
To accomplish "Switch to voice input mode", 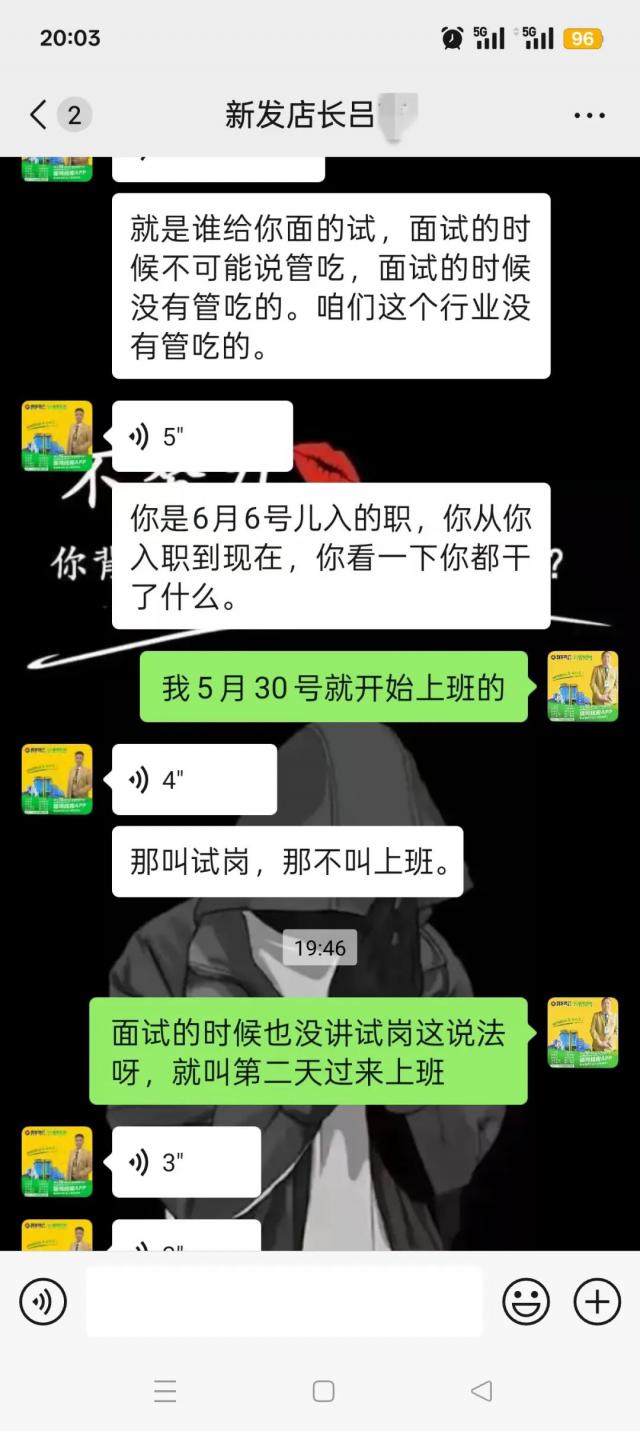I will 43,1302.
